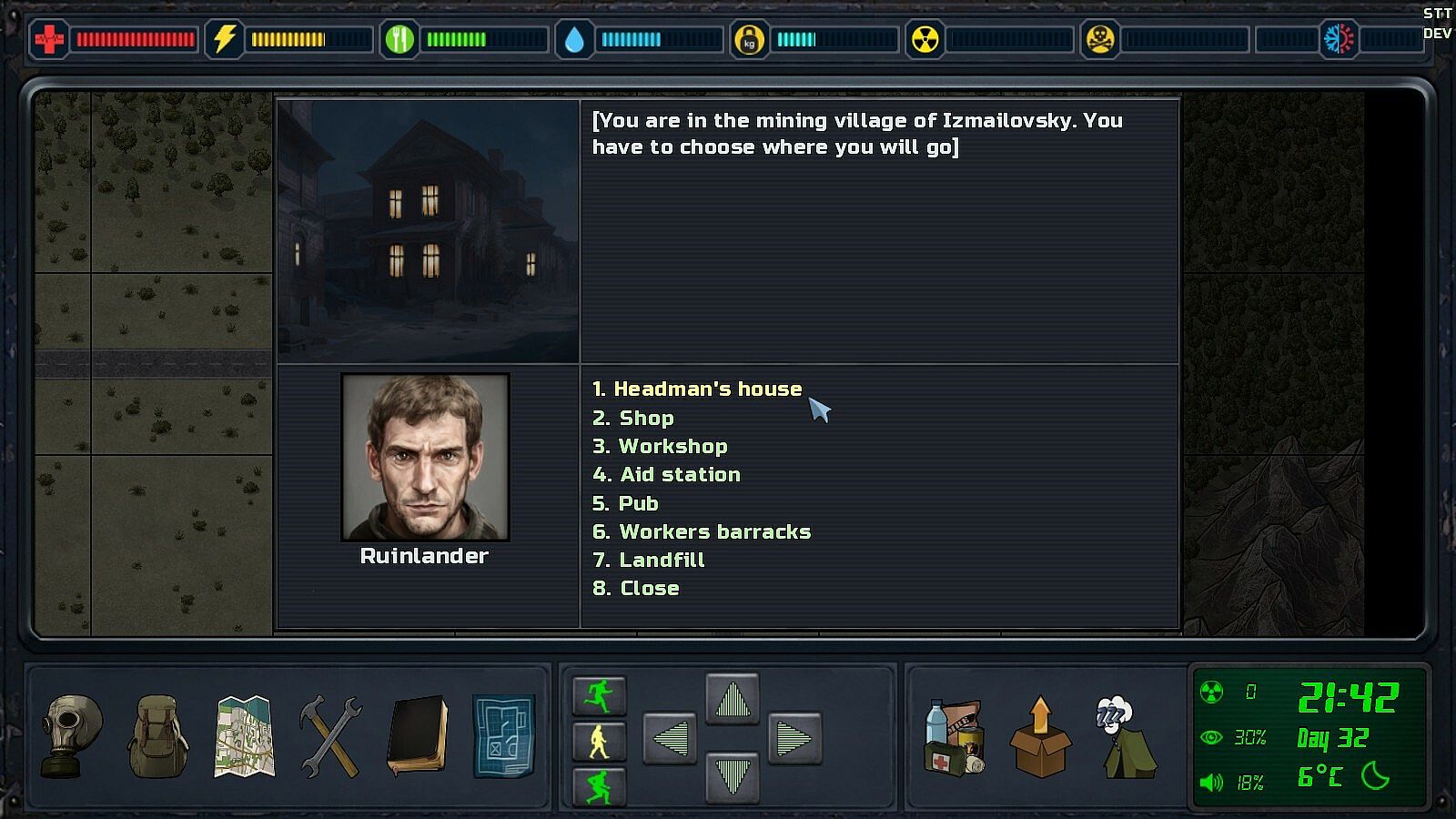Open the backpack inventory

click(157, 736)
